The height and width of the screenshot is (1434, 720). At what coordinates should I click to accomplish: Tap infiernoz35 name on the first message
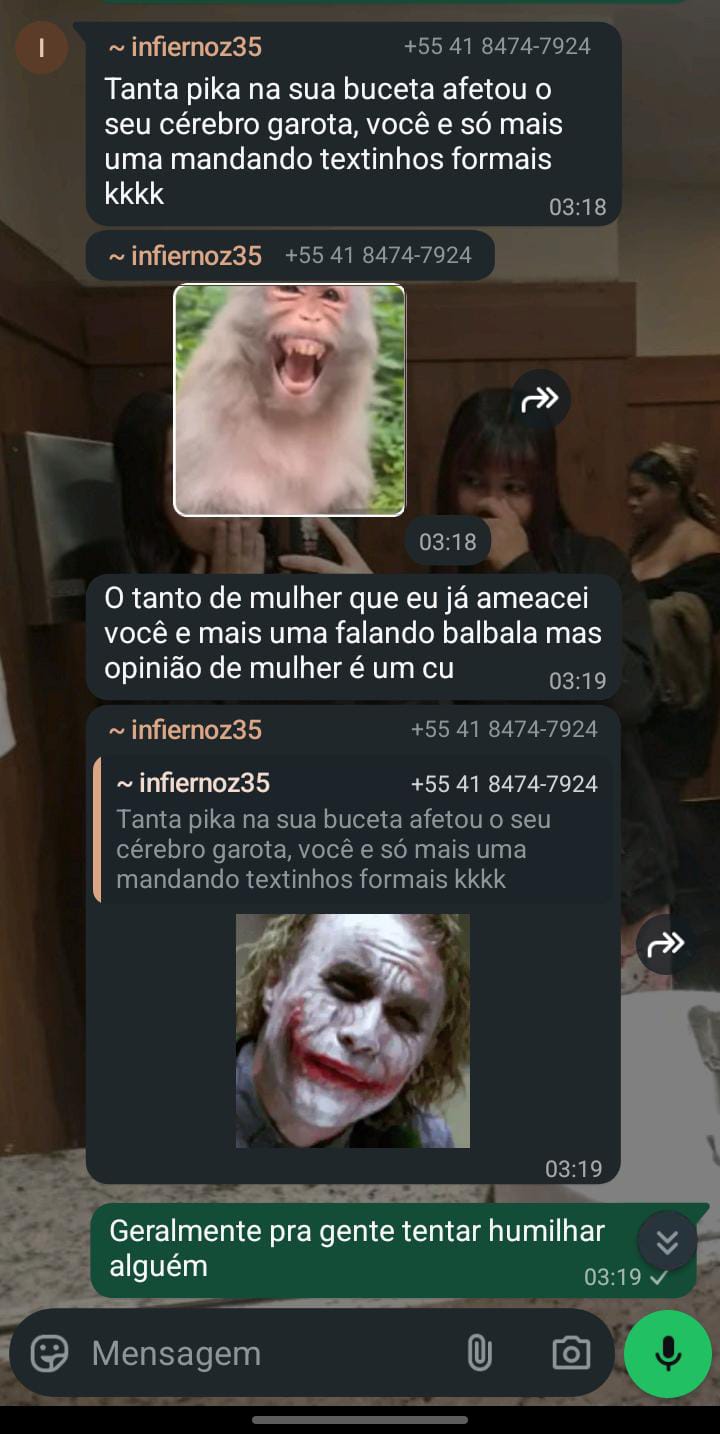[x=185, y=47]
